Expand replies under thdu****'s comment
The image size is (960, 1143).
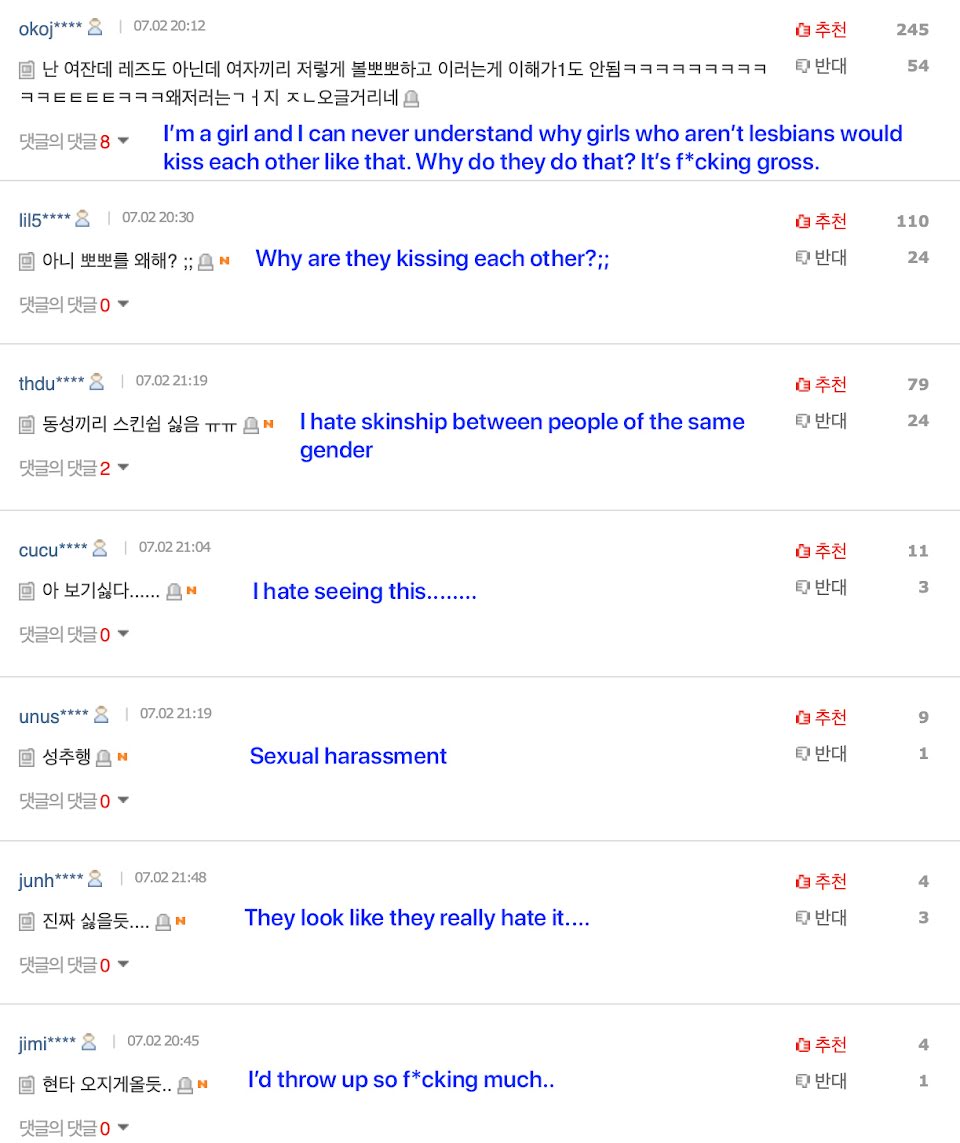point(74,467)
